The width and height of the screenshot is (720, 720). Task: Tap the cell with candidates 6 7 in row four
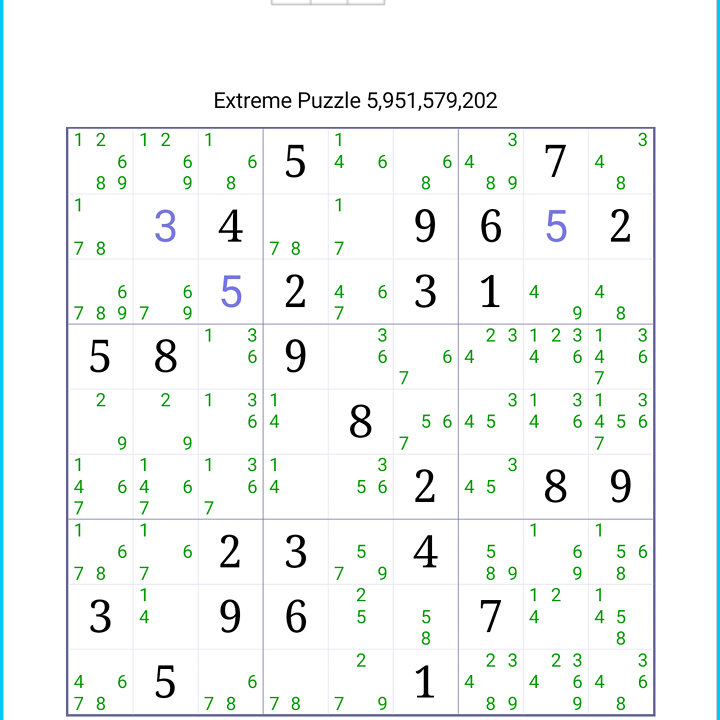pos(425,357)
